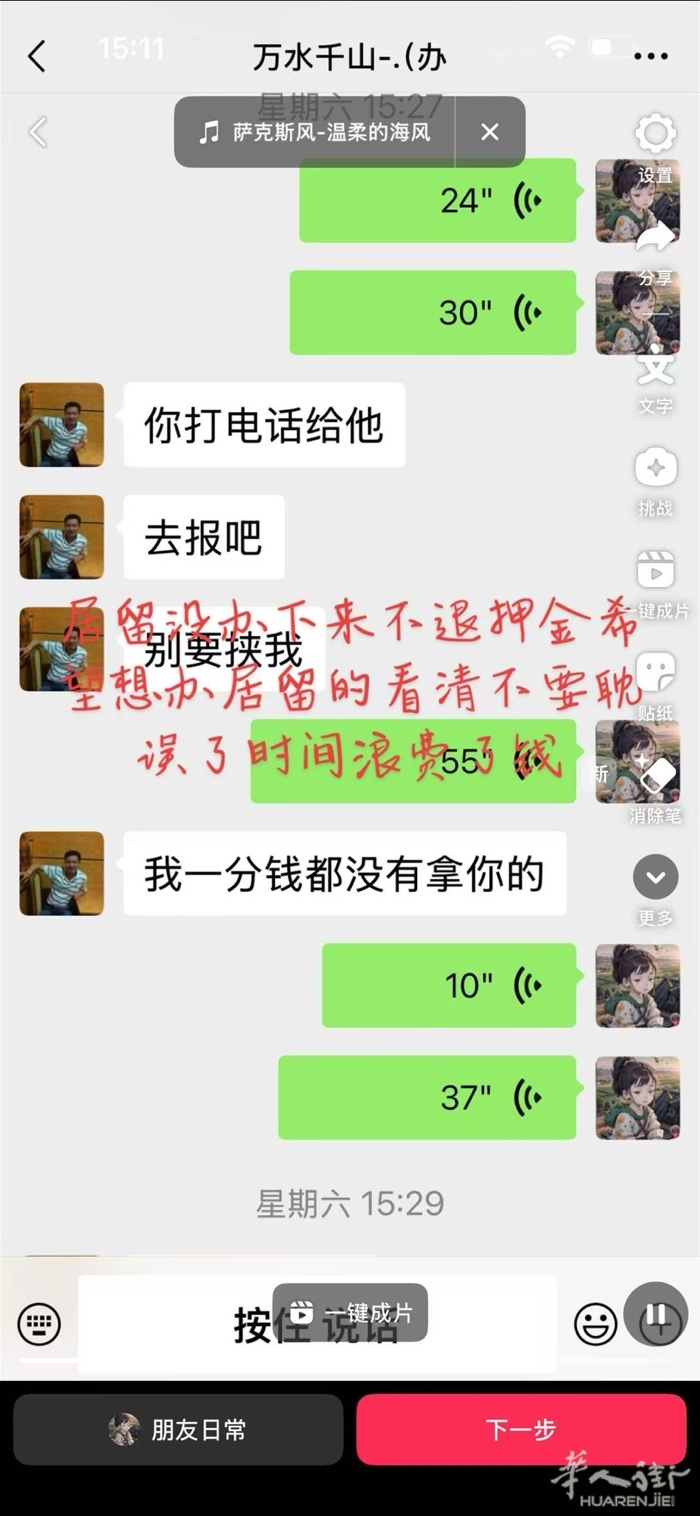The image size is (700, 1516).
Task: Select the 消除笔 eraser tool
Action: tap(655, 777)
